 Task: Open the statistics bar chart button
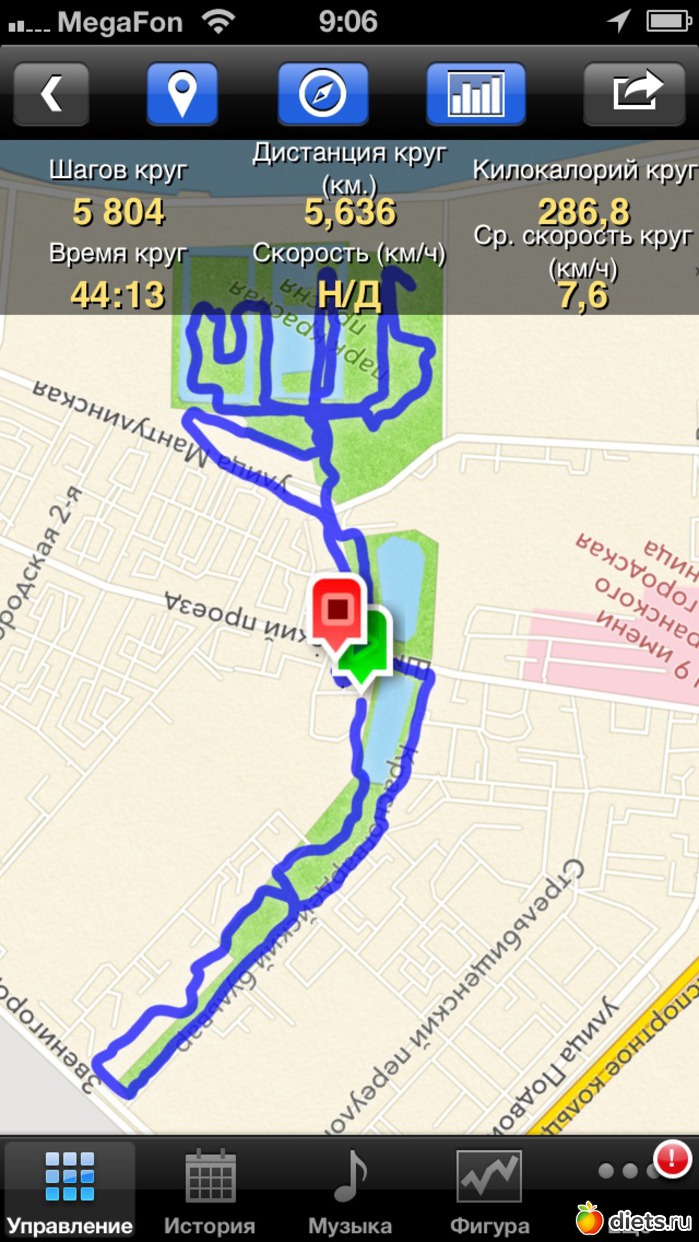(476, 93)
